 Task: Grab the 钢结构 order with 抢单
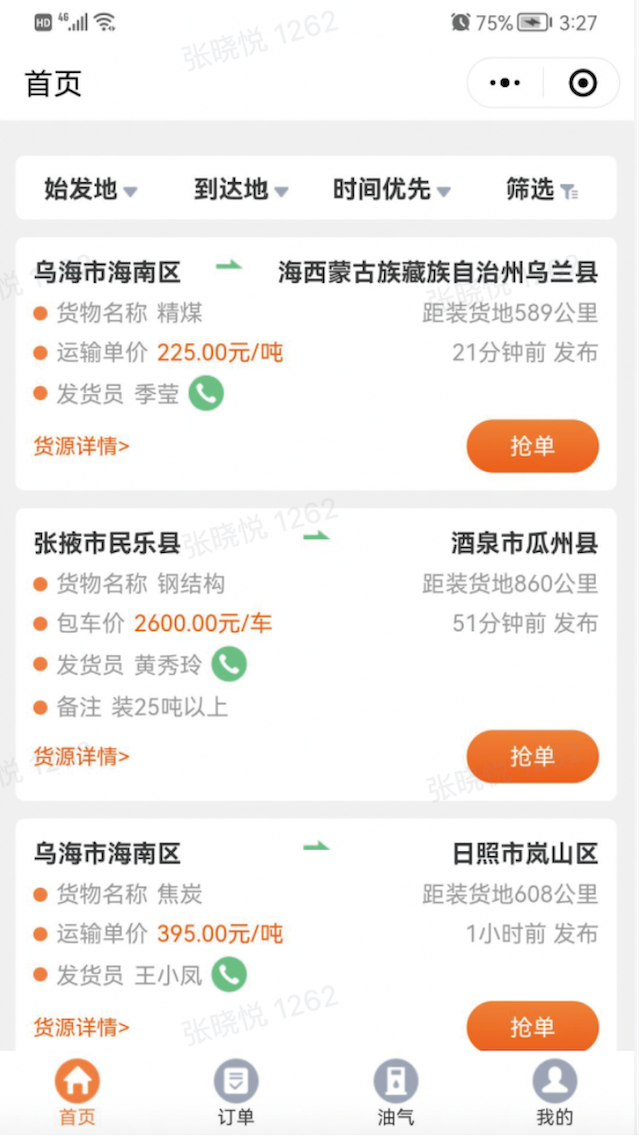coord(532,756)
